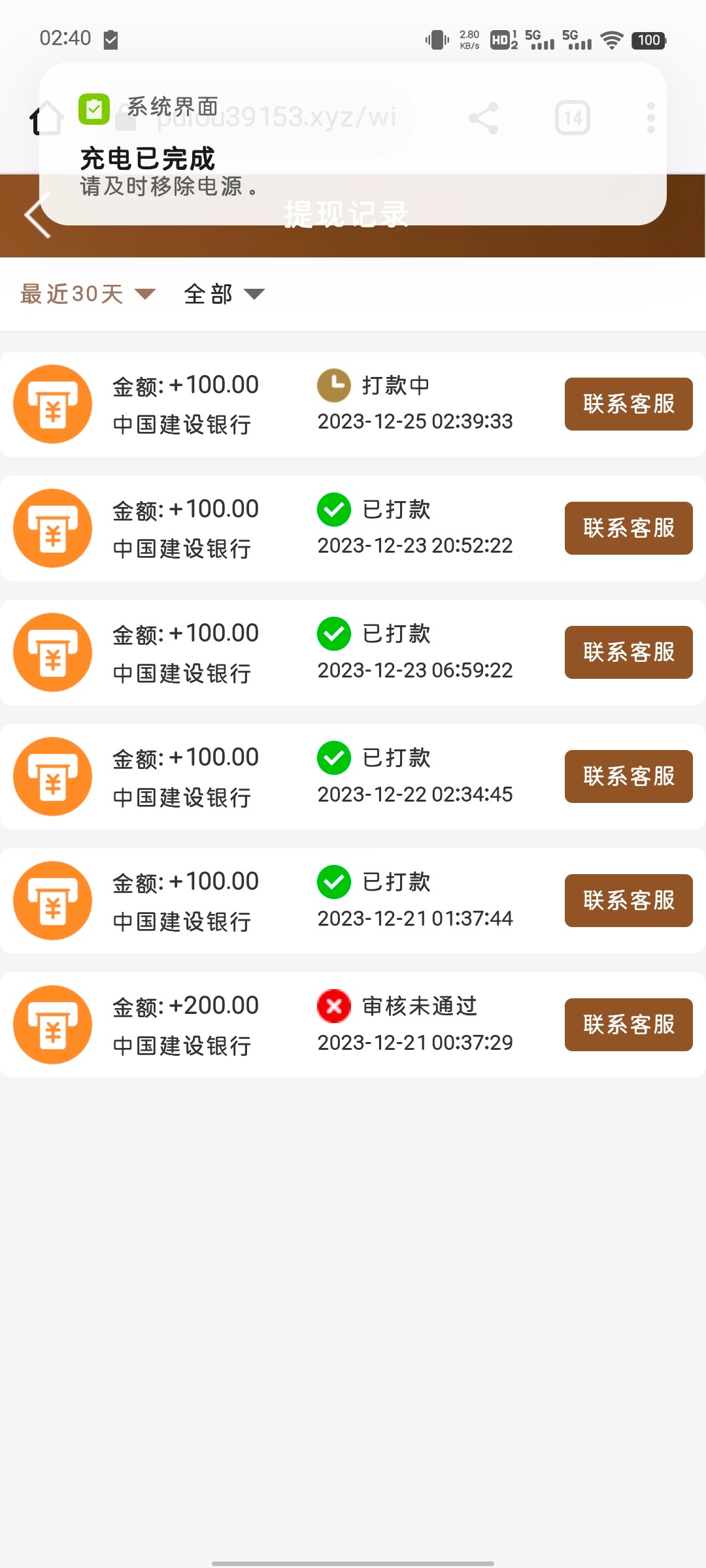Open the browser tabs view showing 14
This screenshot has width=706, height=1568.
(x=573, y=118)
